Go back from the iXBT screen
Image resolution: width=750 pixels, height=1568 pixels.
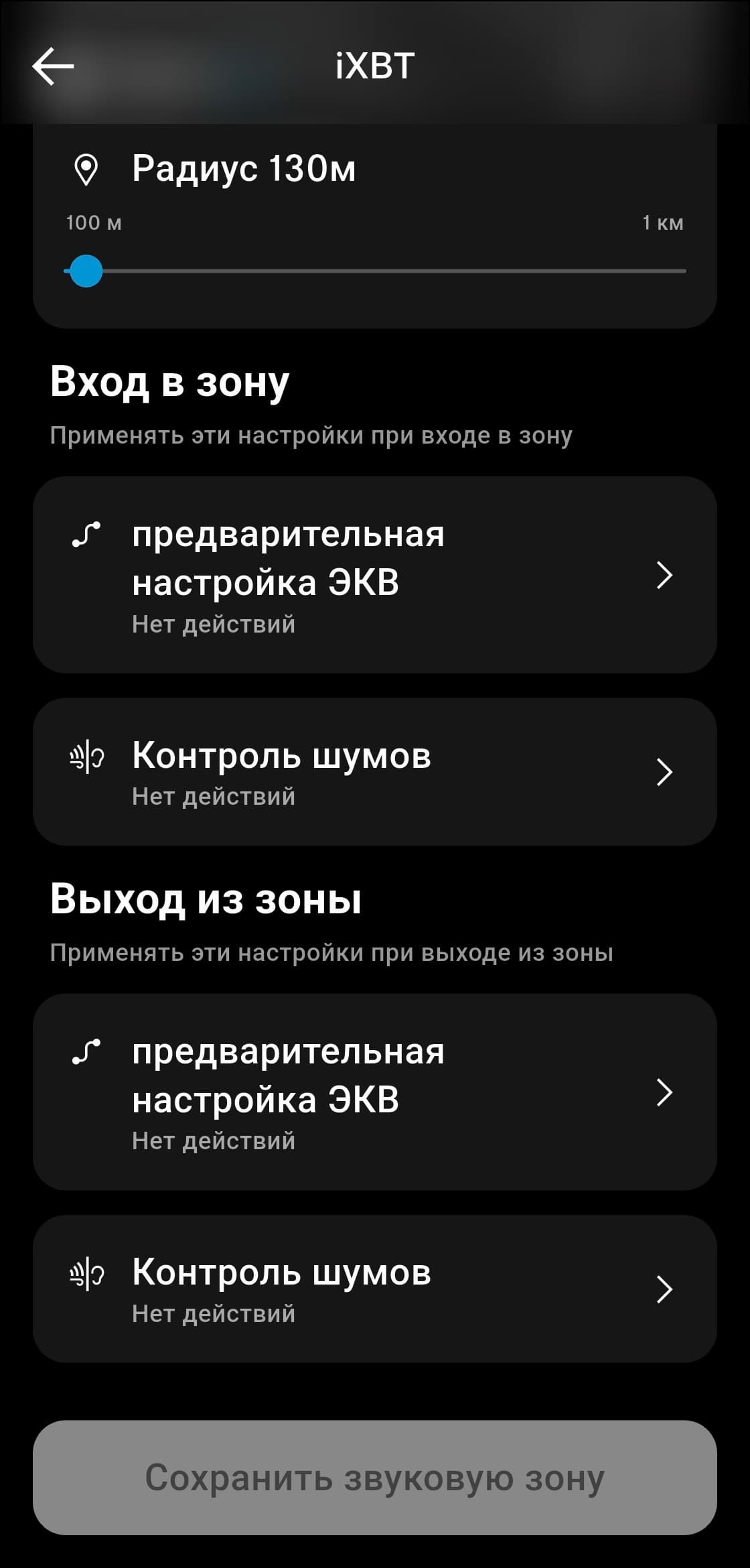point(53,66)
